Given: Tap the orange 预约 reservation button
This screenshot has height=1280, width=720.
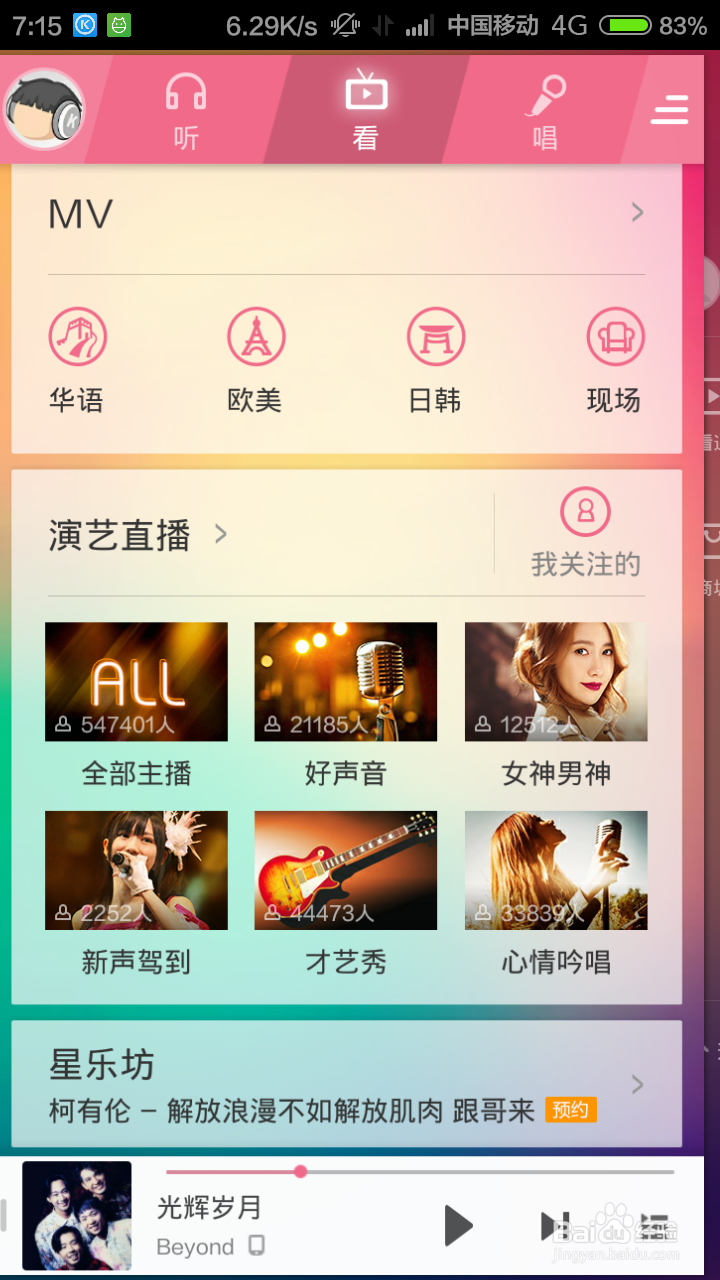Looking at the screenshot, I should tap(571, 1110).
